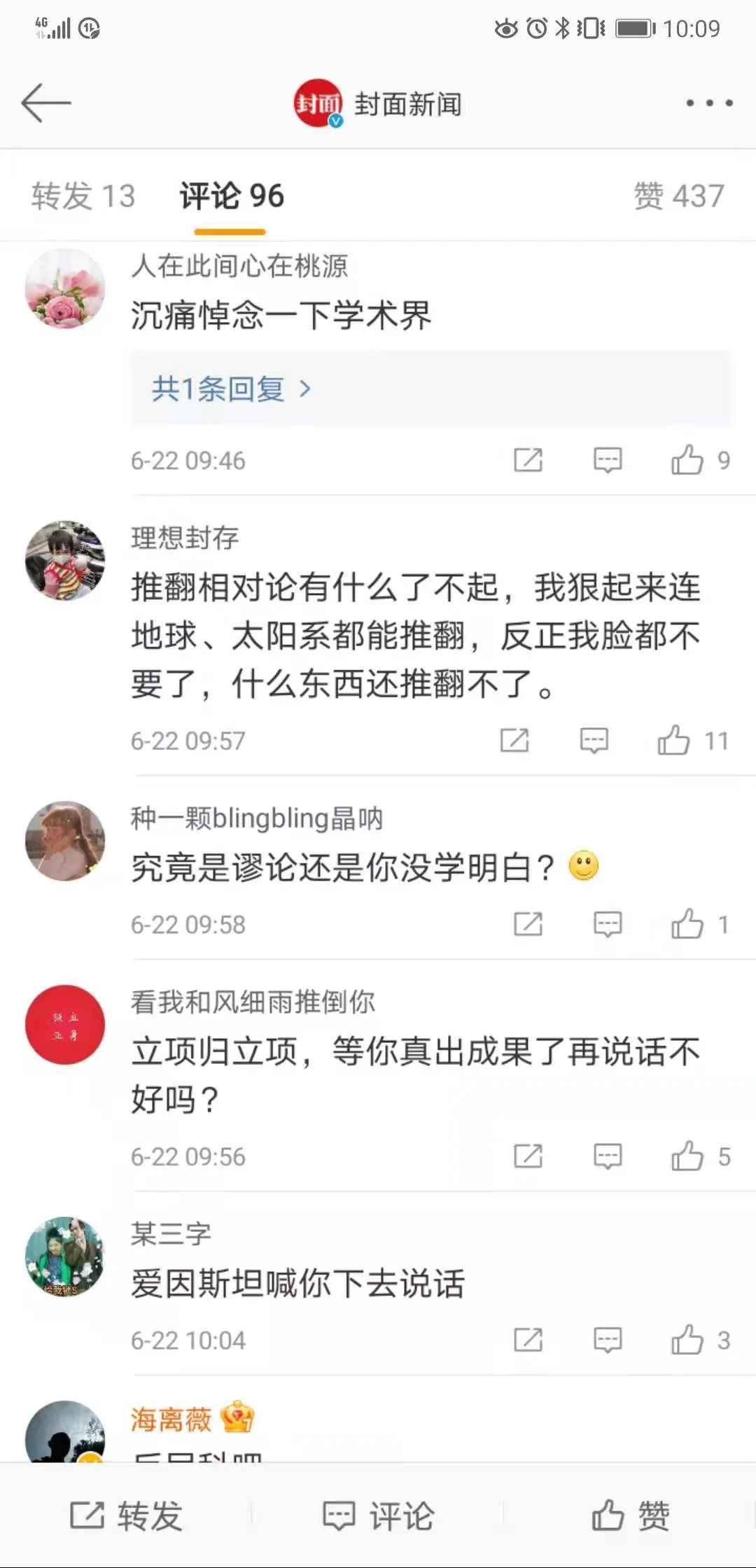The height and width of the screenshot is (1568, 756).
Task: Open 理想封存's profile avatar
Action: coord(65,561)
